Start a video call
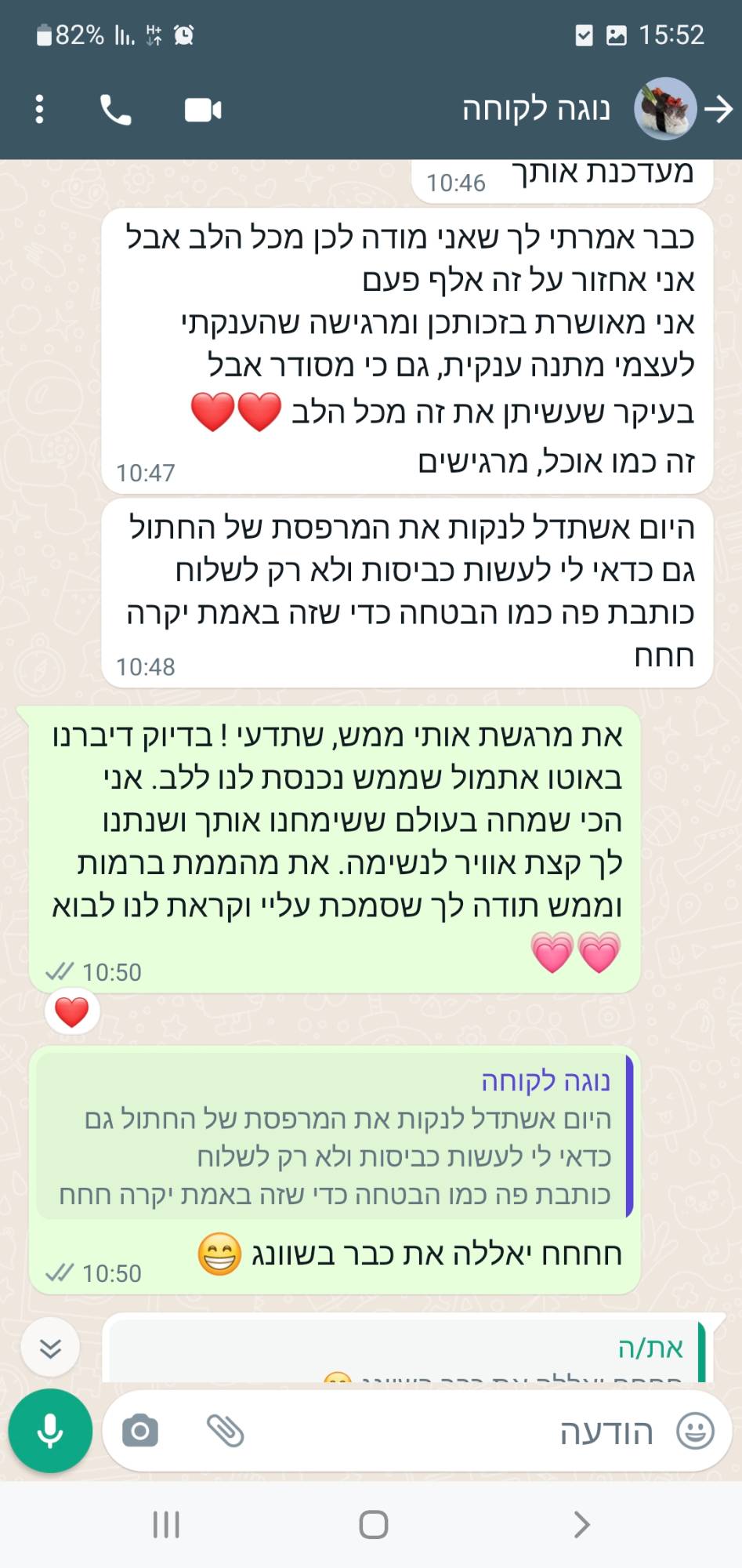This screenshot has width=742, height=1568. (x=203, y=110)
